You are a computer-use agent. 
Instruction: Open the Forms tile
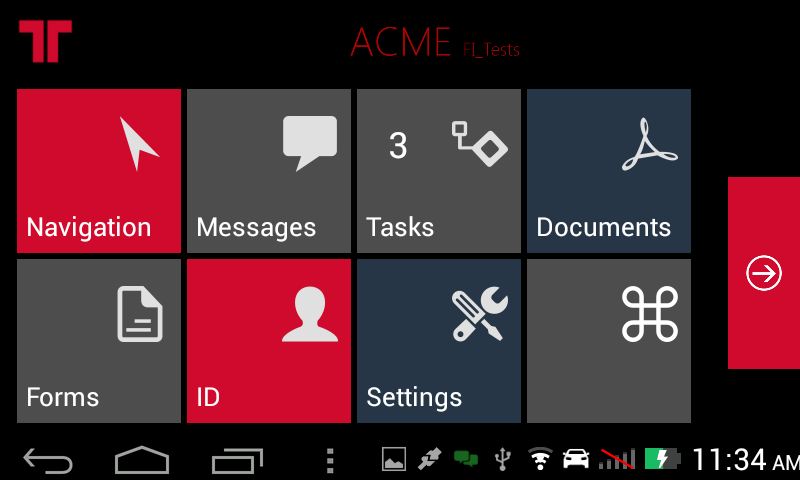99,341
